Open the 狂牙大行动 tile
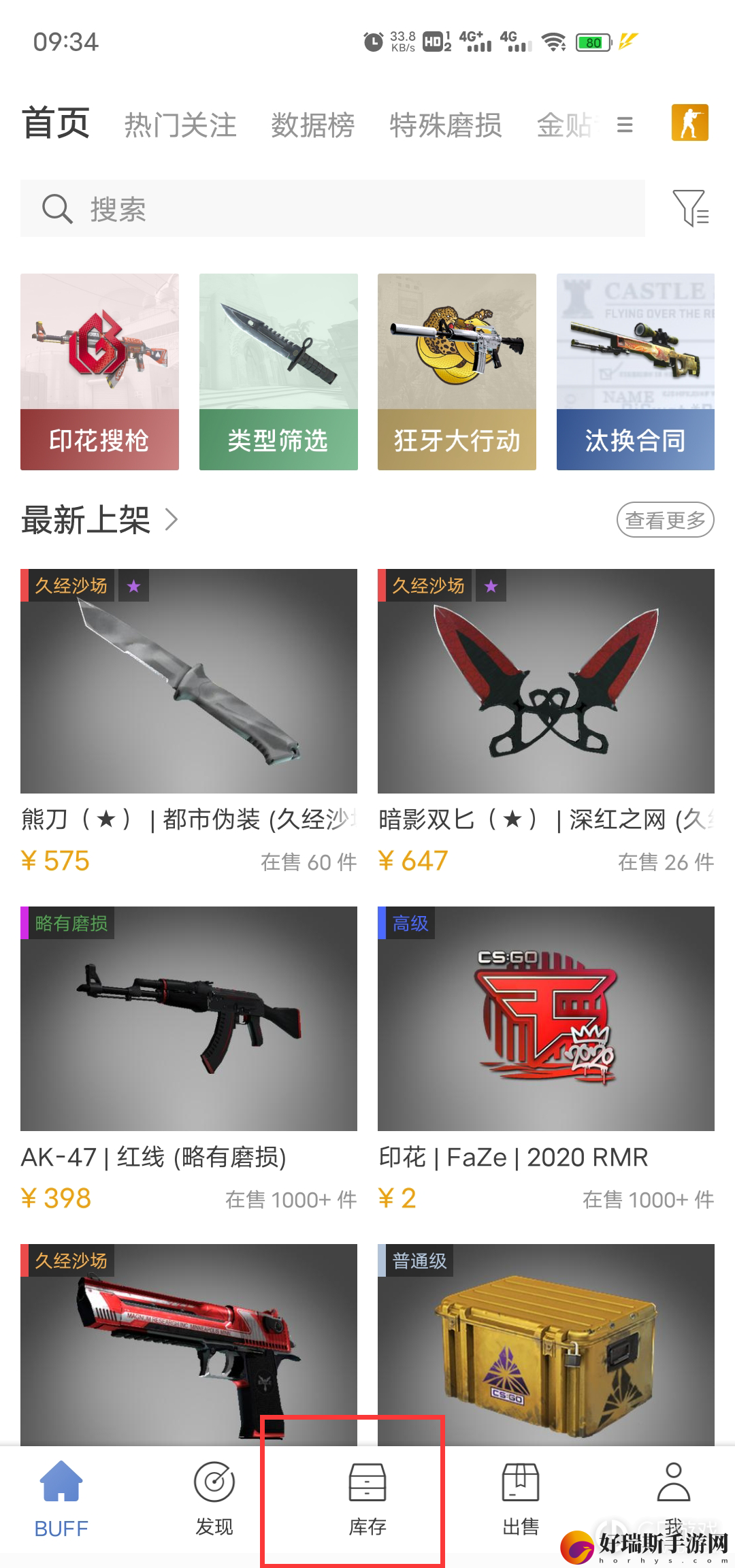 457,372
